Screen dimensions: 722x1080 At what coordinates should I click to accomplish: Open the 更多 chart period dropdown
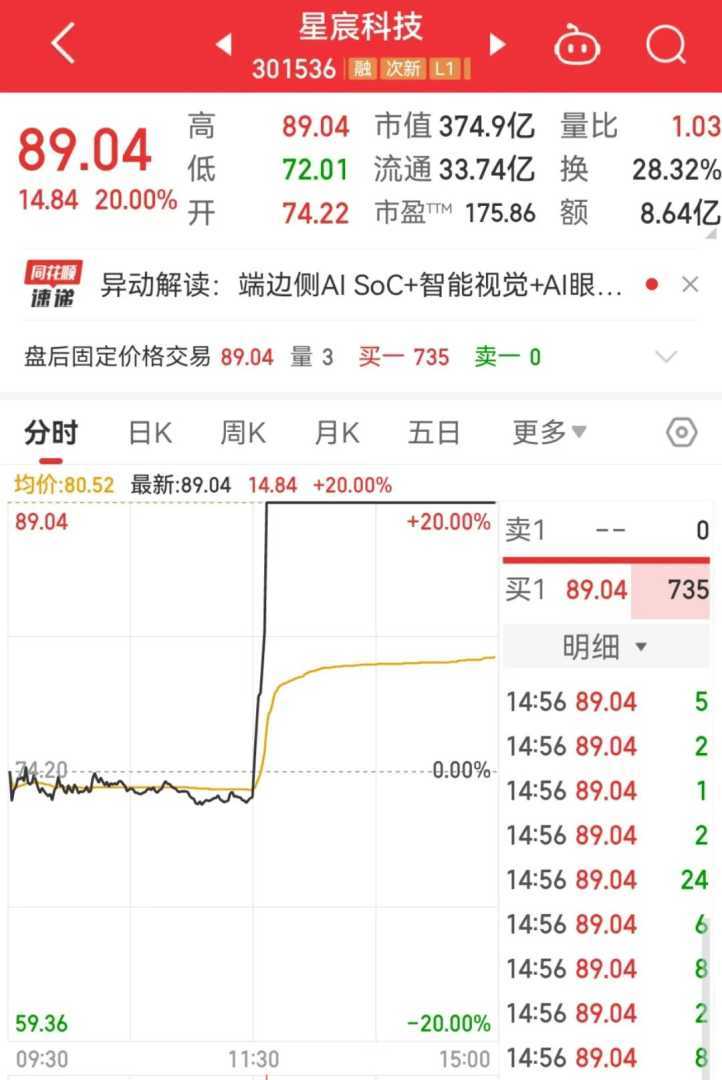549,433
